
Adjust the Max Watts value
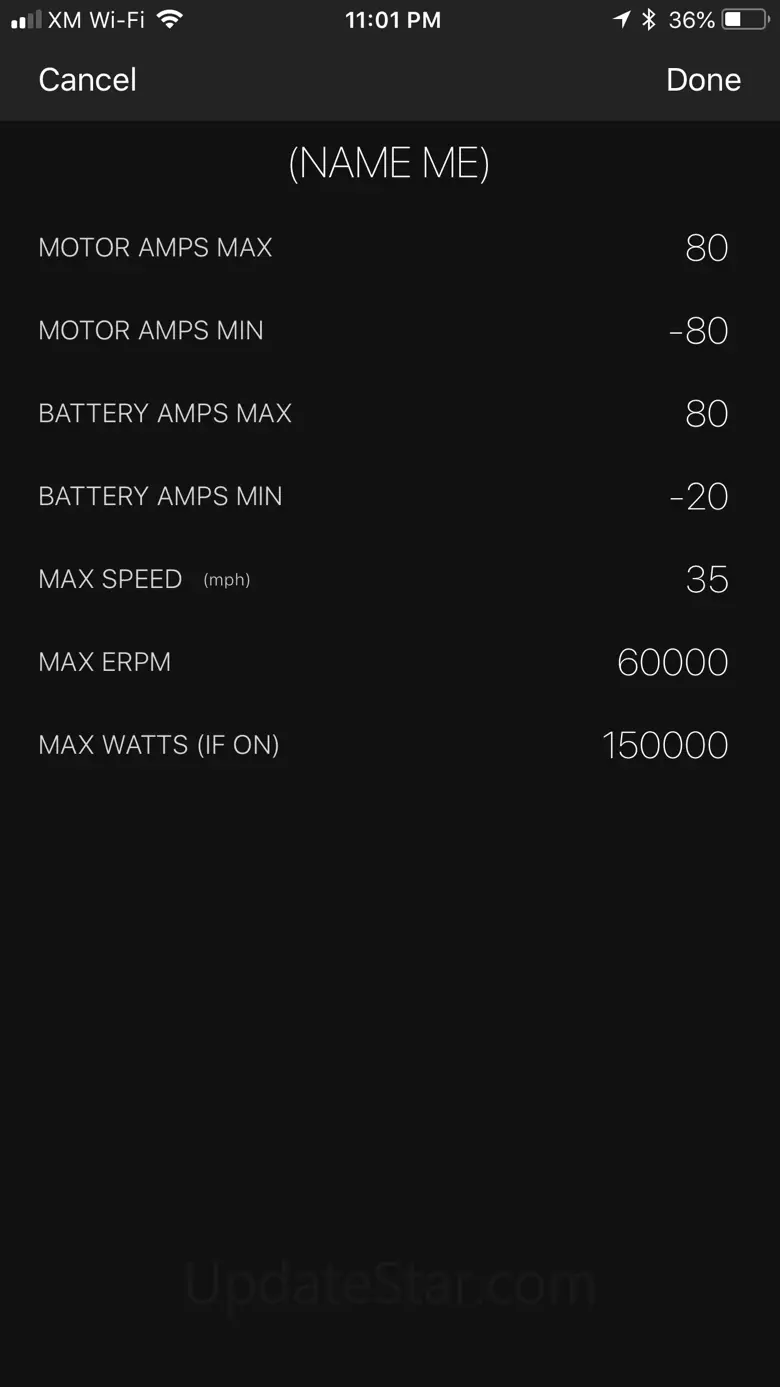coord(664,746)
